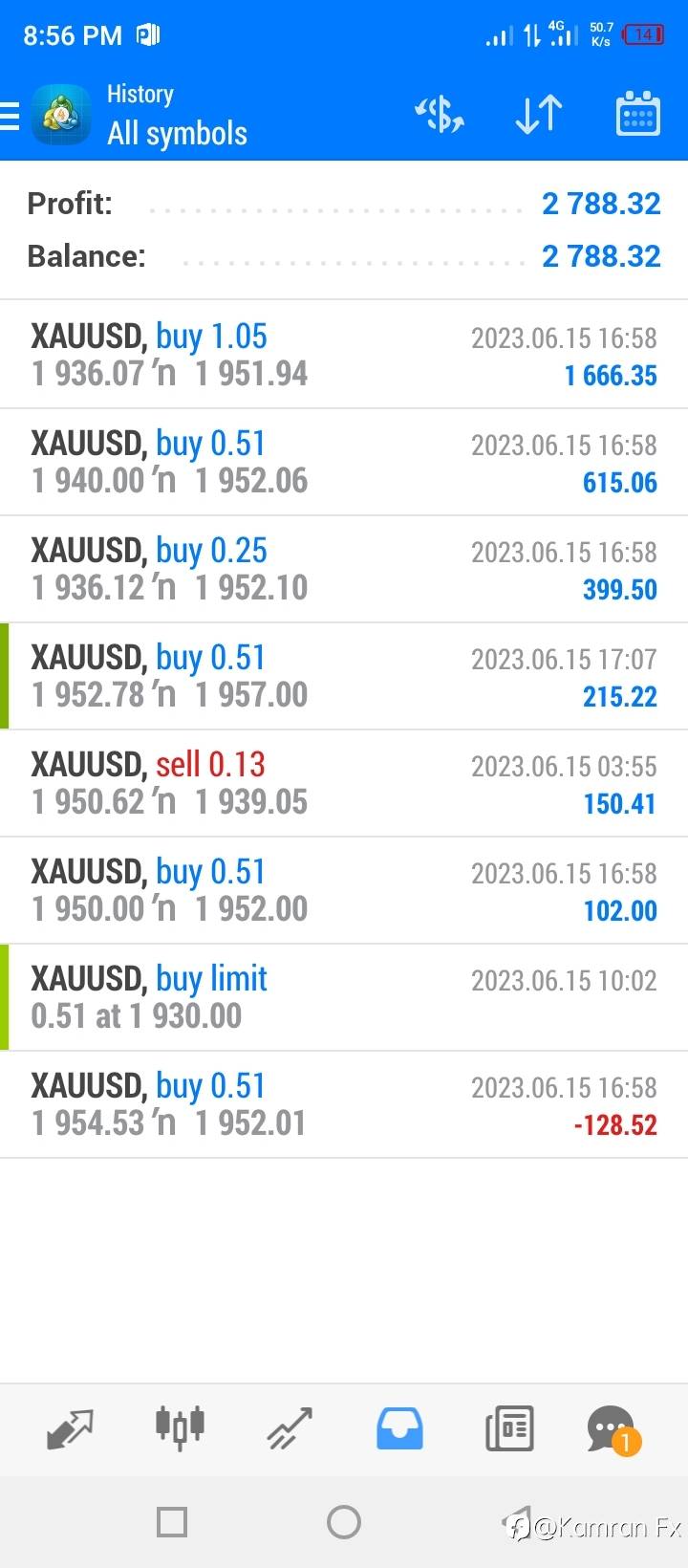Open the losing trade of -128.52

pyautogui.click(x=344, y=1104)
